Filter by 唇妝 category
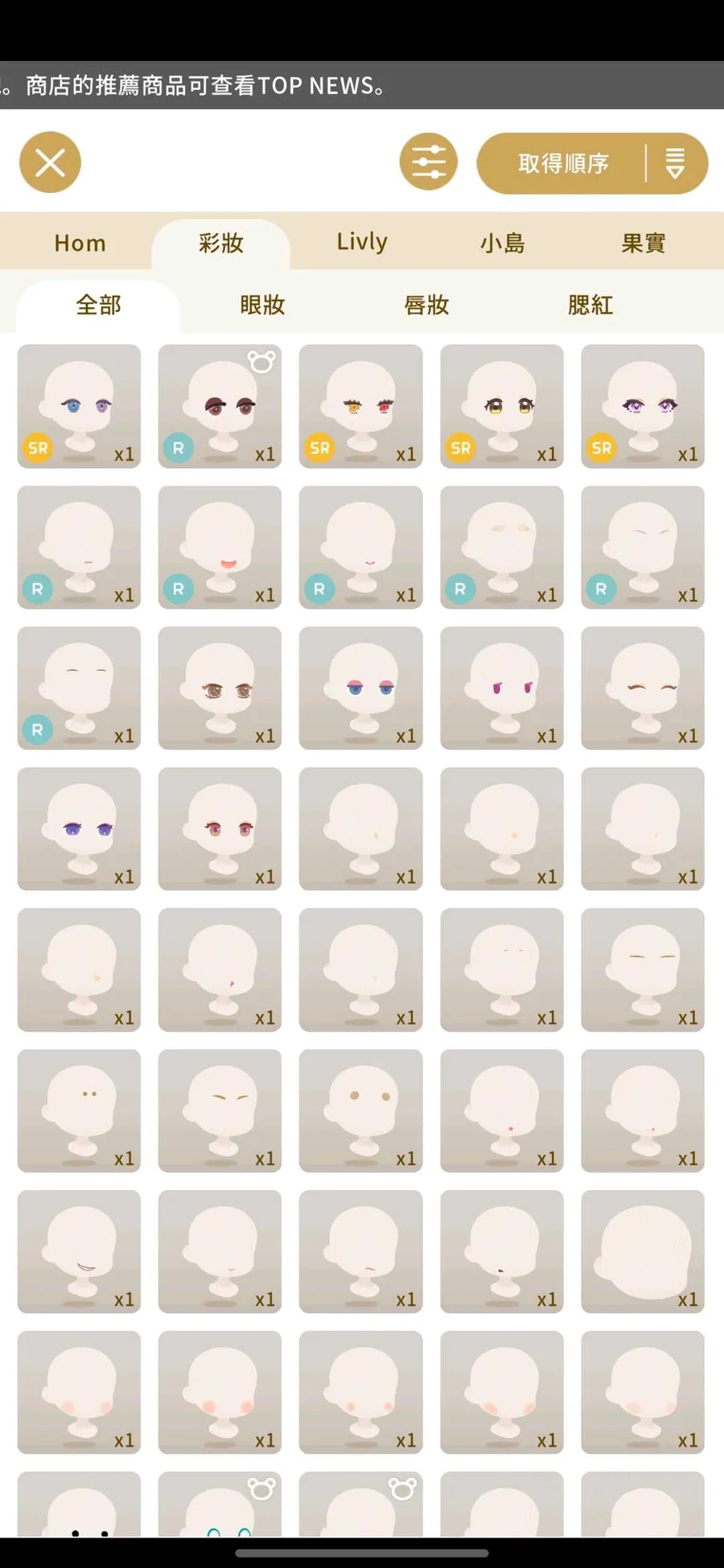 tap(426, 305)
